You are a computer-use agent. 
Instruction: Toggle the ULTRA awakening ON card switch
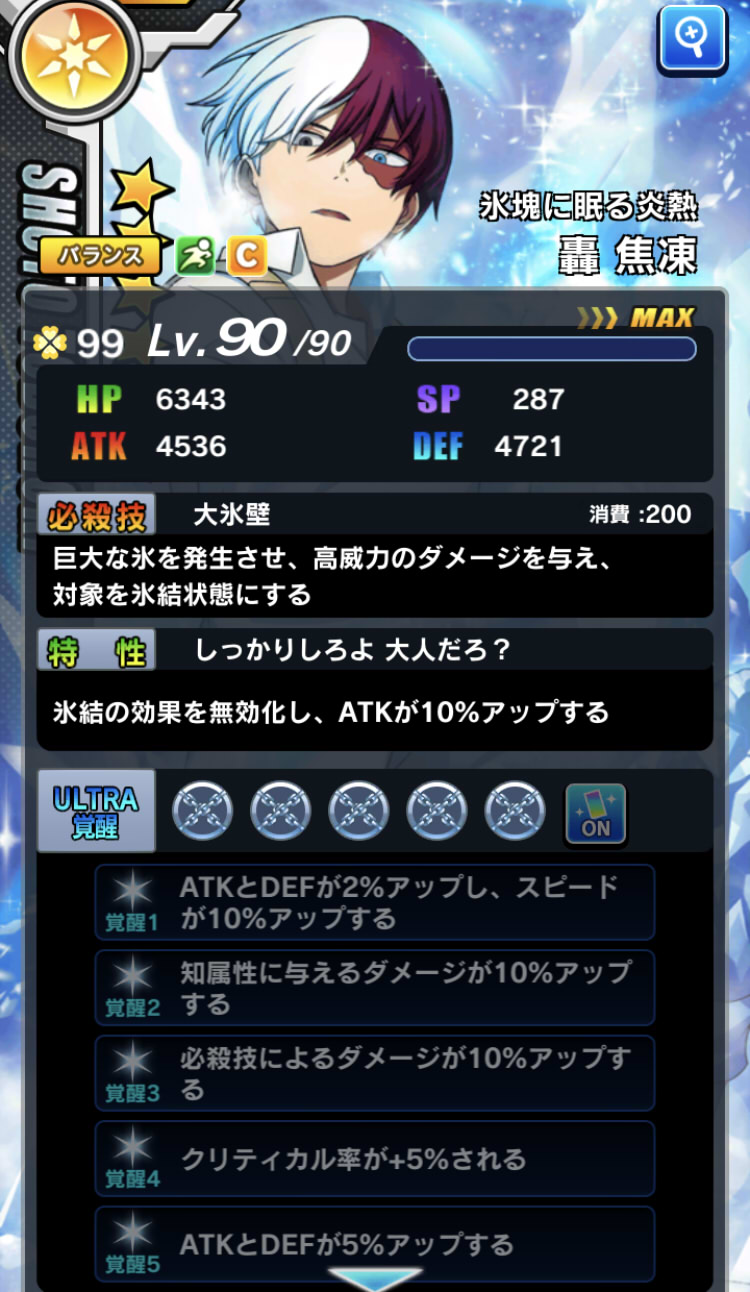pyautogui.click(x=595, y=813)
